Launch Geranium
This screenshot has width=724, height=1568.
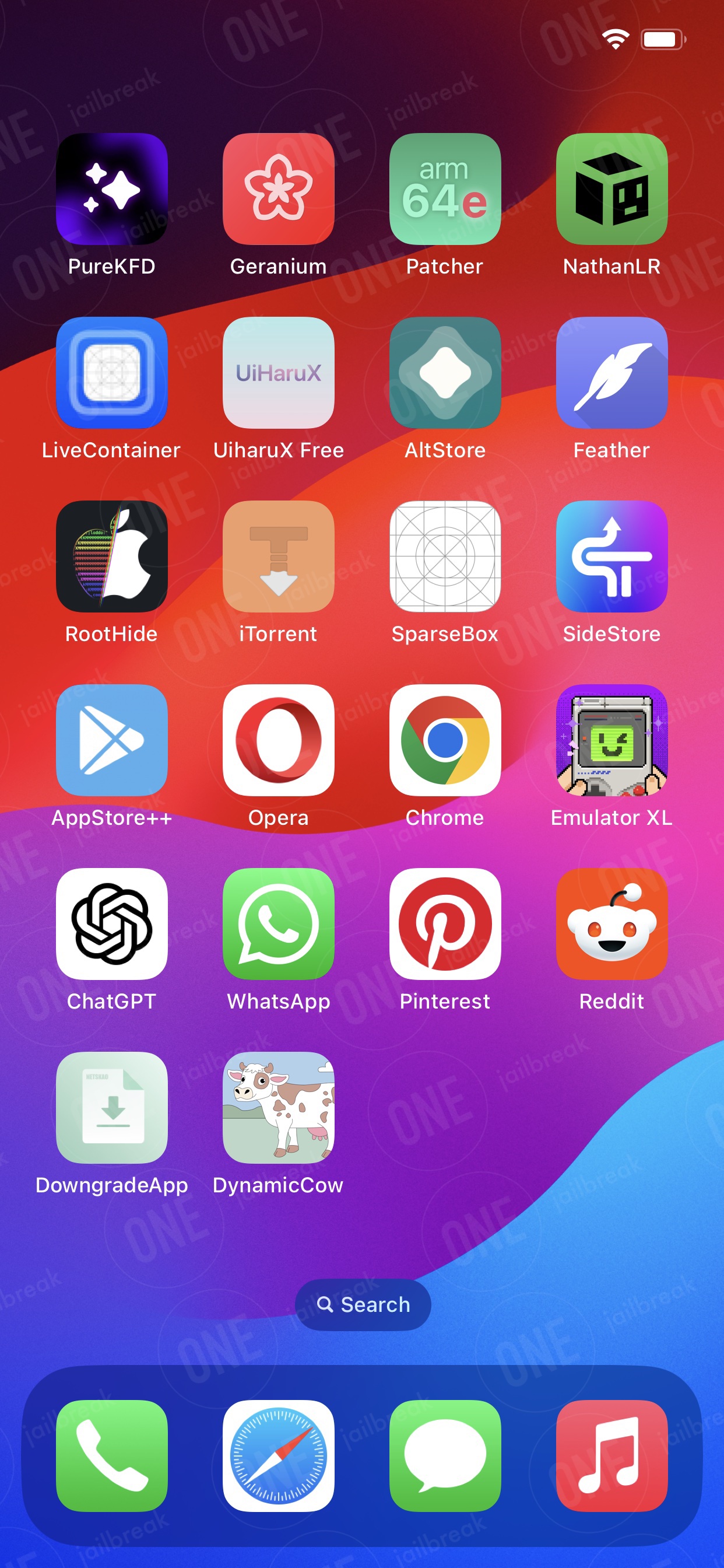point(279,188)
